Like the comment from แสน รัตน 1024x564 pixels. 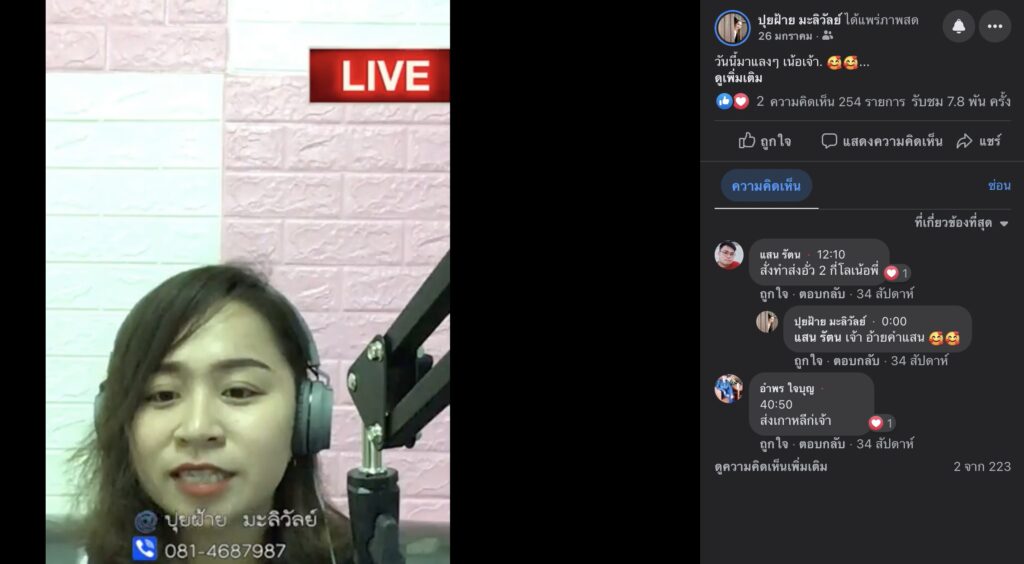(x=772, y=294)
